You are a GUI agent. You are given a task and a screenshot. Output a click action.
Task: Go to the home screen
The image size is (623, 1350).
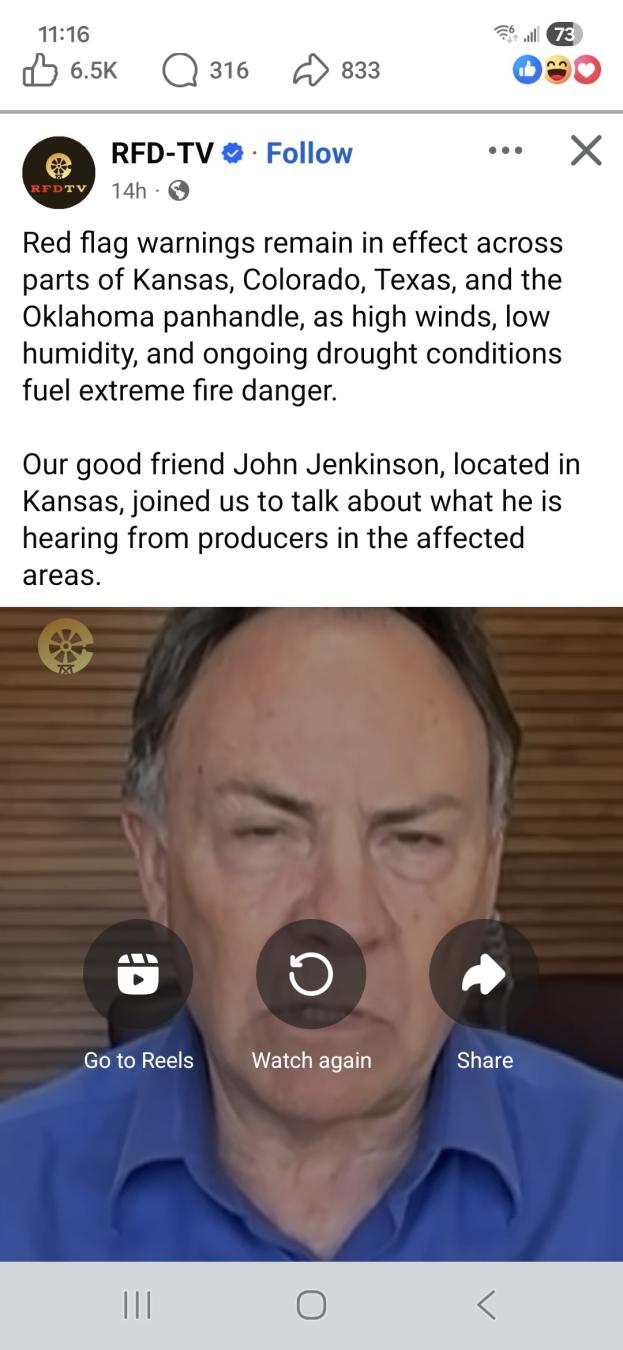311,1305
